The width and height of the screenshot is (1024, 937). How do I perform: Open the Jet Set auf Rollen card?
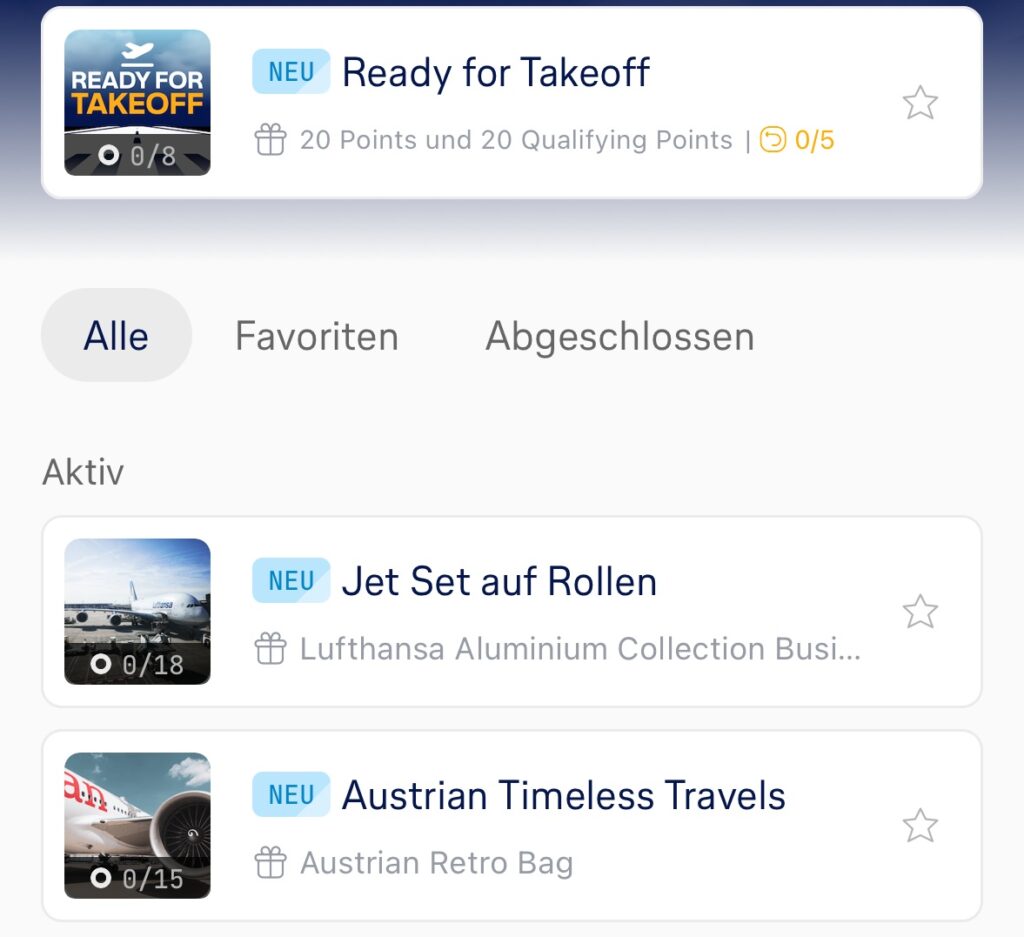pos(499,582)
